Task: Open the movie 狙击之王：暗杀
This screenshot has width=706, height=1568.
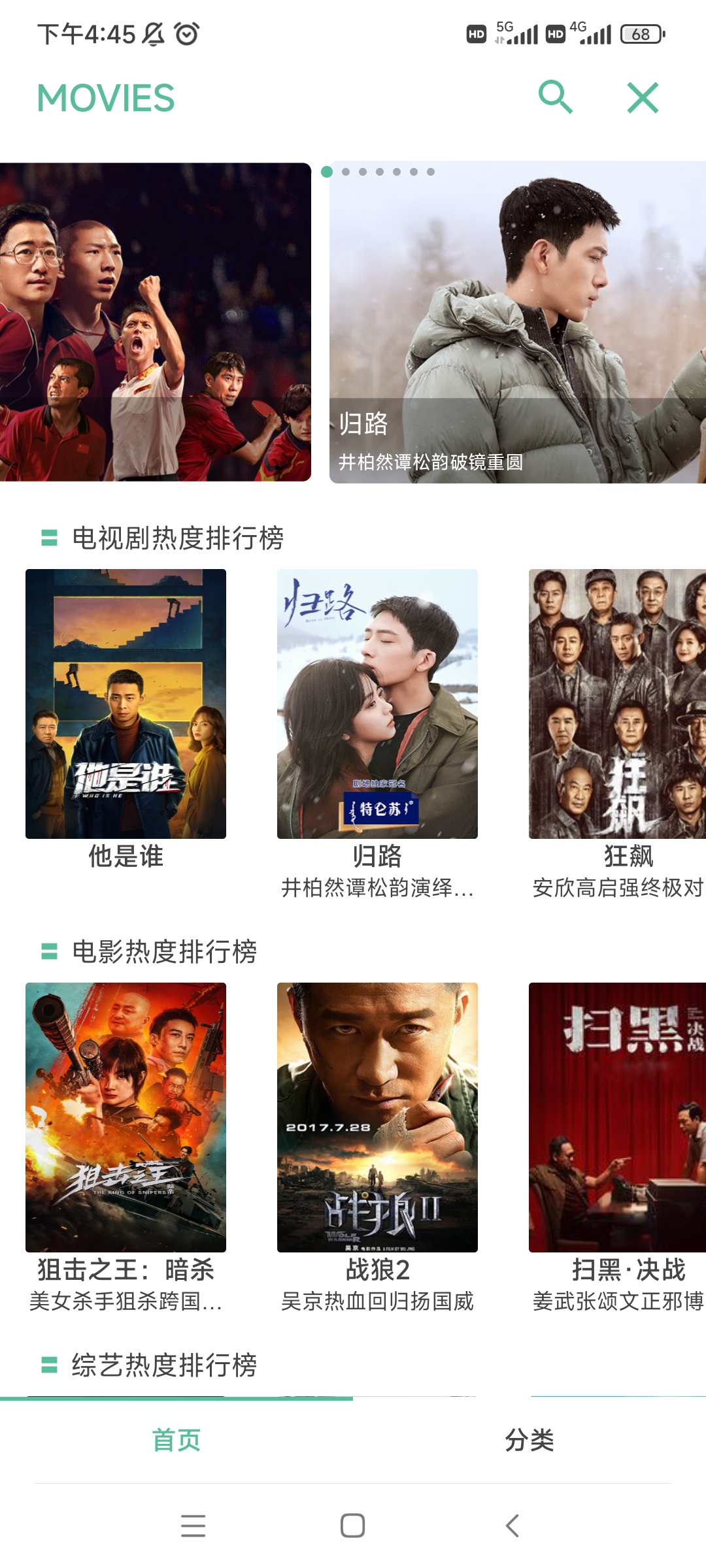Action: 126,1117
